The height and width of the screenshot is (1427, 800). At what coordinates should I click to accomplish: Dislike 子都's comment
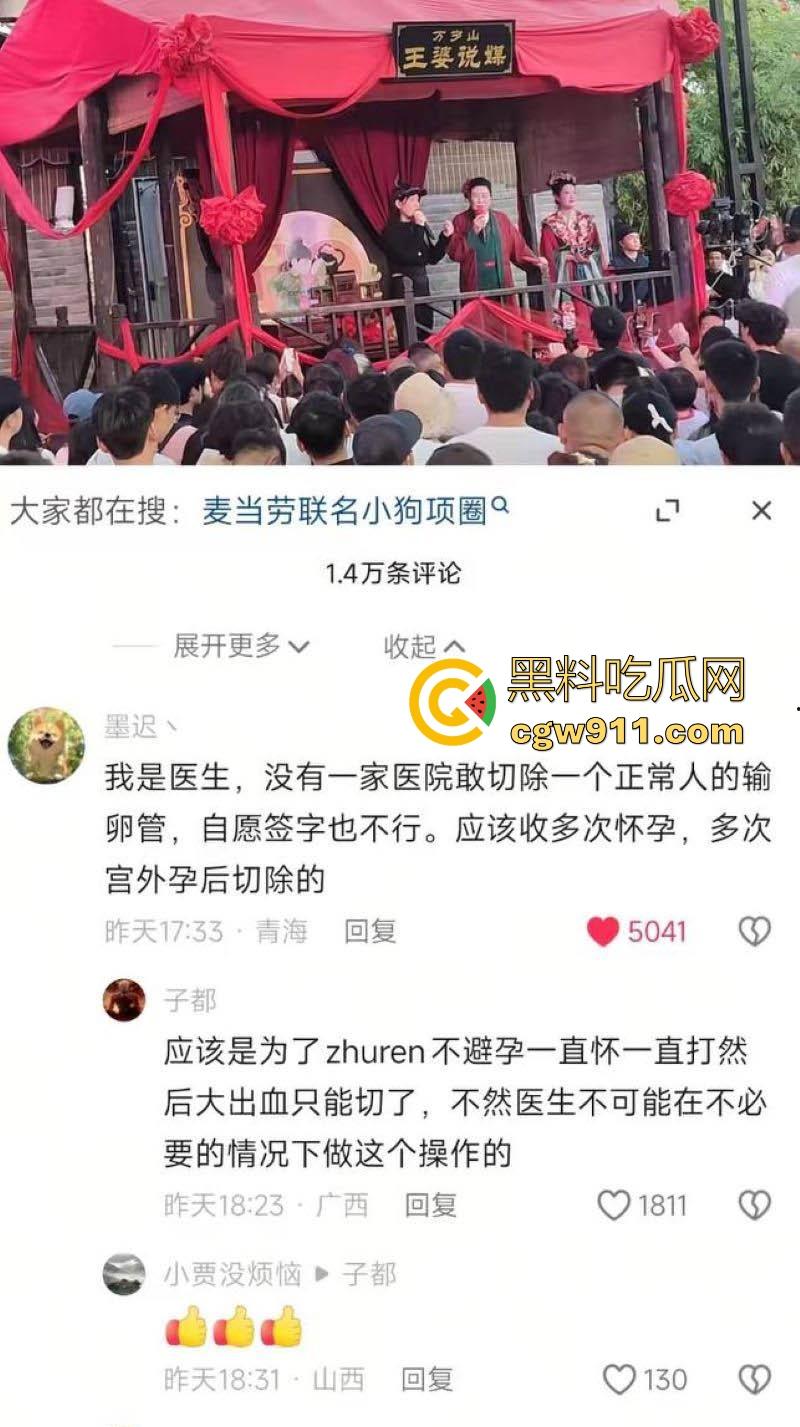(754, 1205)
